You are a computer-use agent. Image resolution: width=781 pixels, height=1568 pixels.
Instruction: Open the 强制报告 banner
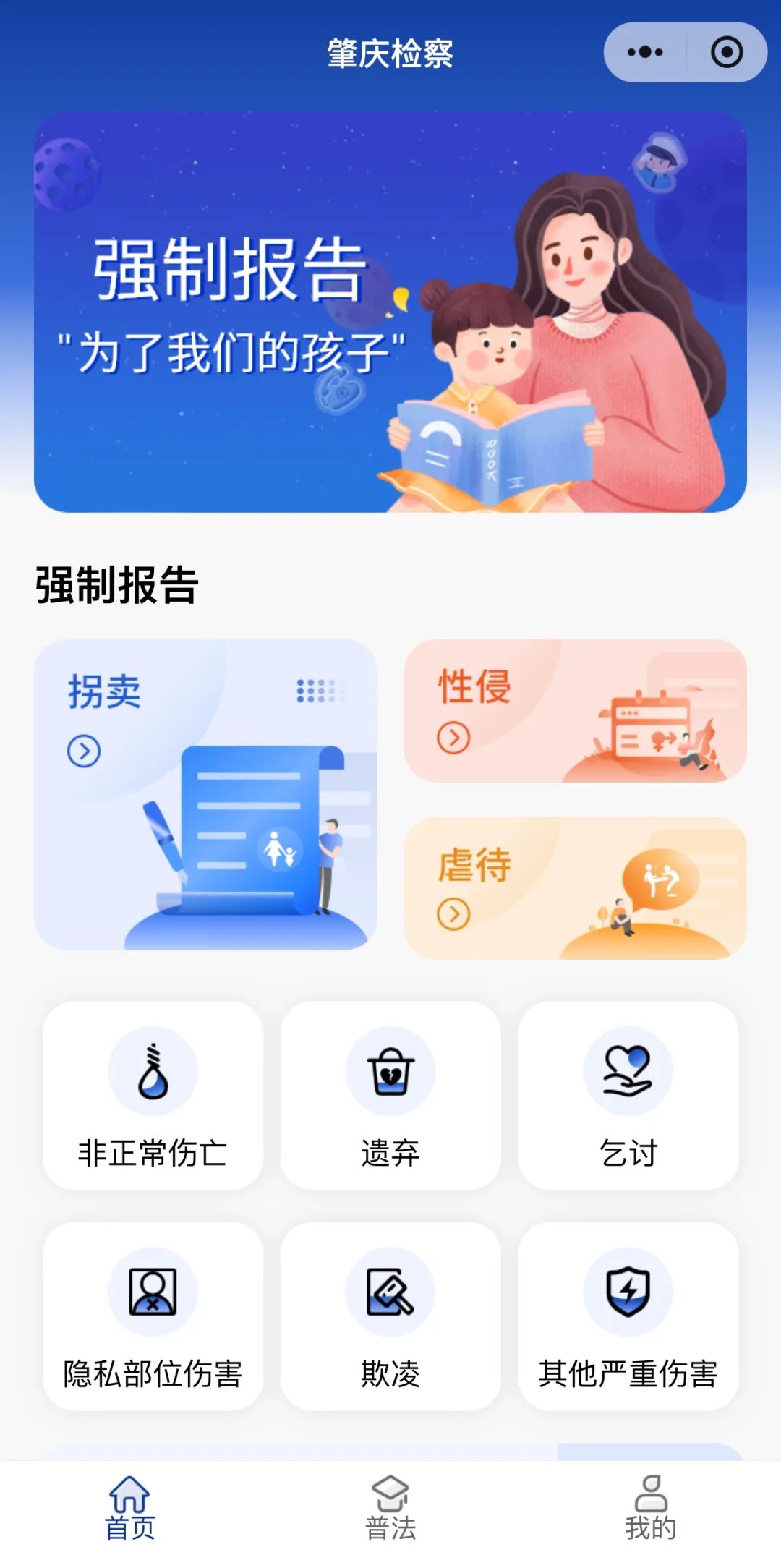(390, 312)
